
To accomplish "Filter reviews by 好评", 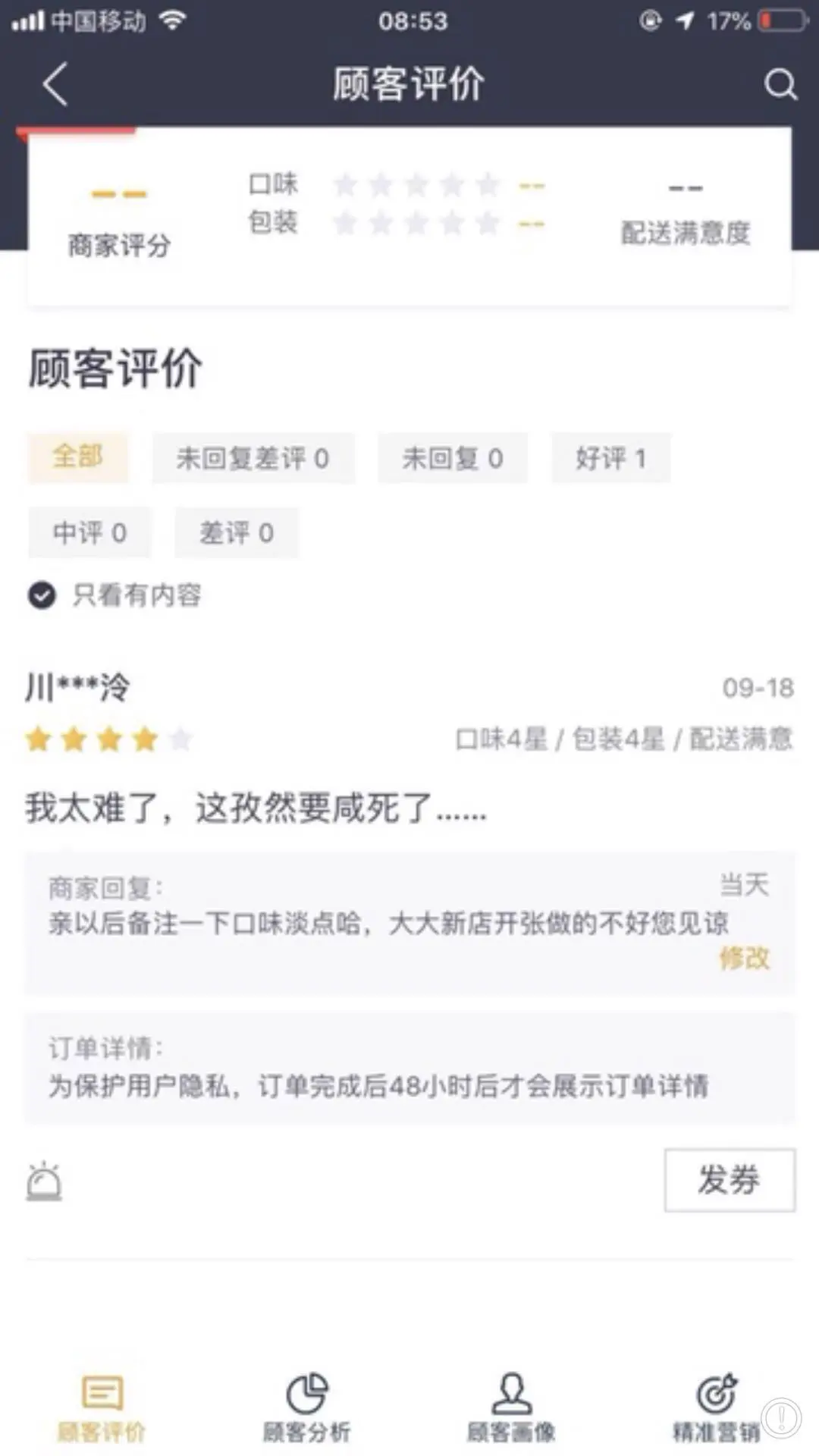I will (x=610, y=458).
